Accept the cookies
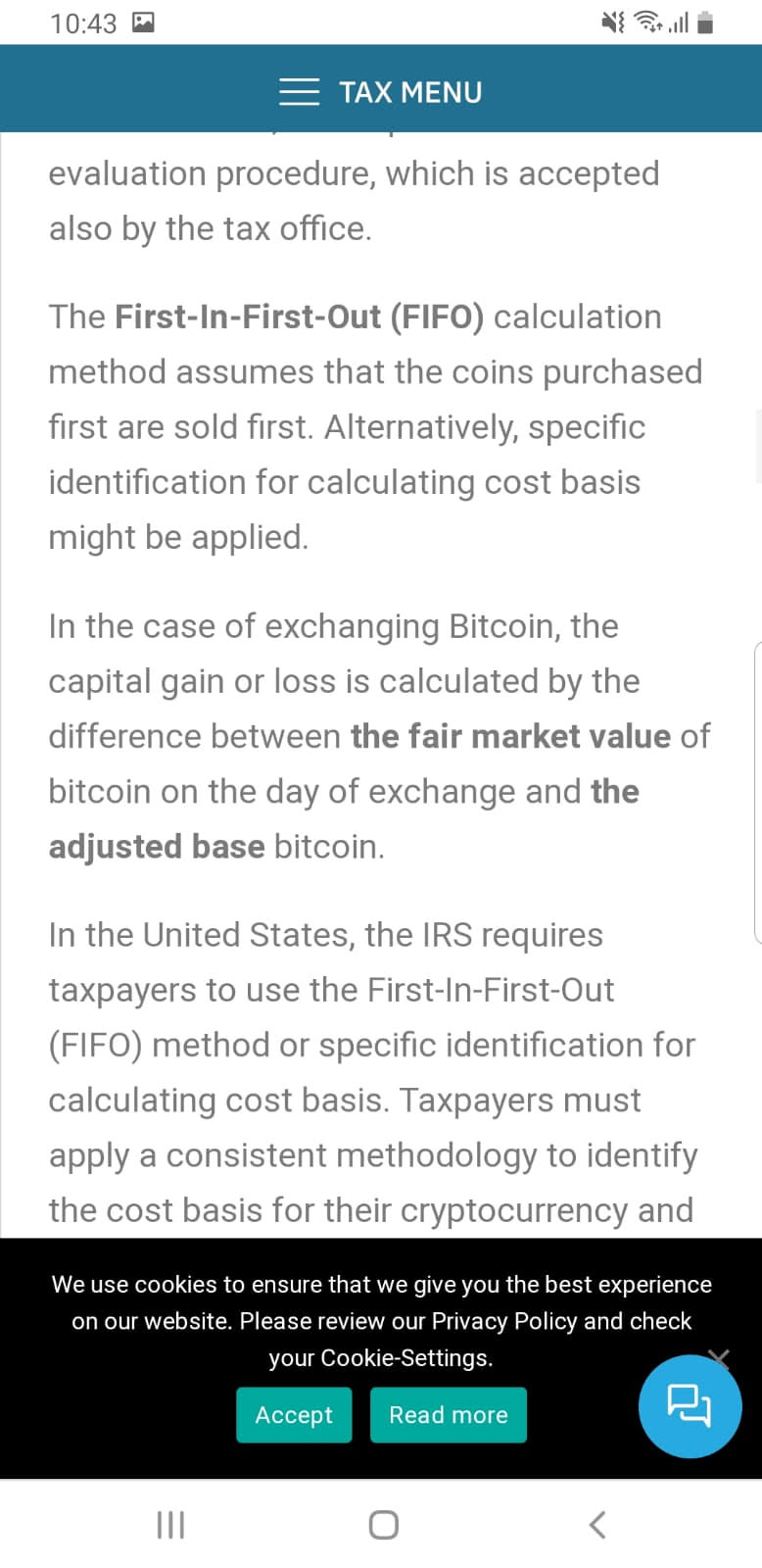 [x=294, y=1415]
